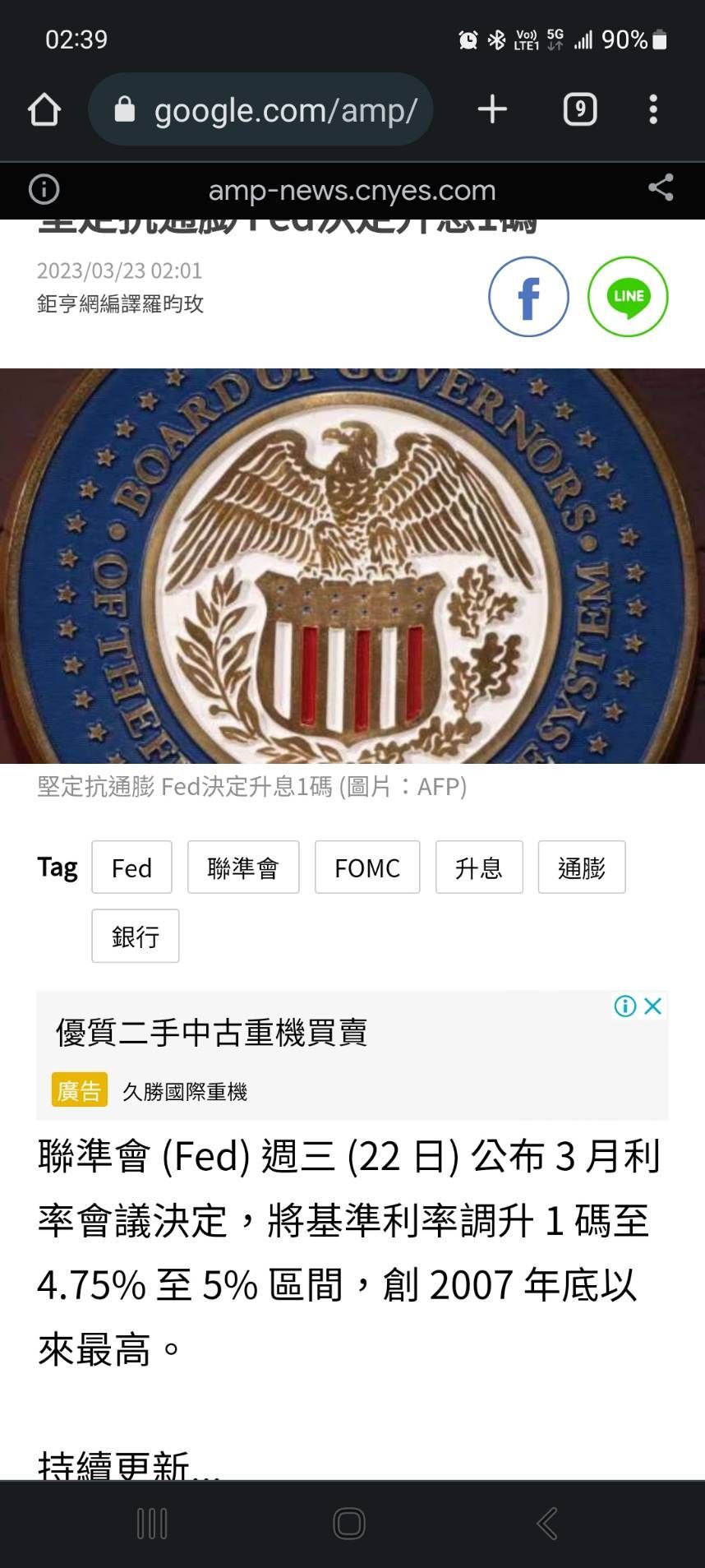
Task: Open the 優質二手中古重機買賣 ad
Action: 211,1032
